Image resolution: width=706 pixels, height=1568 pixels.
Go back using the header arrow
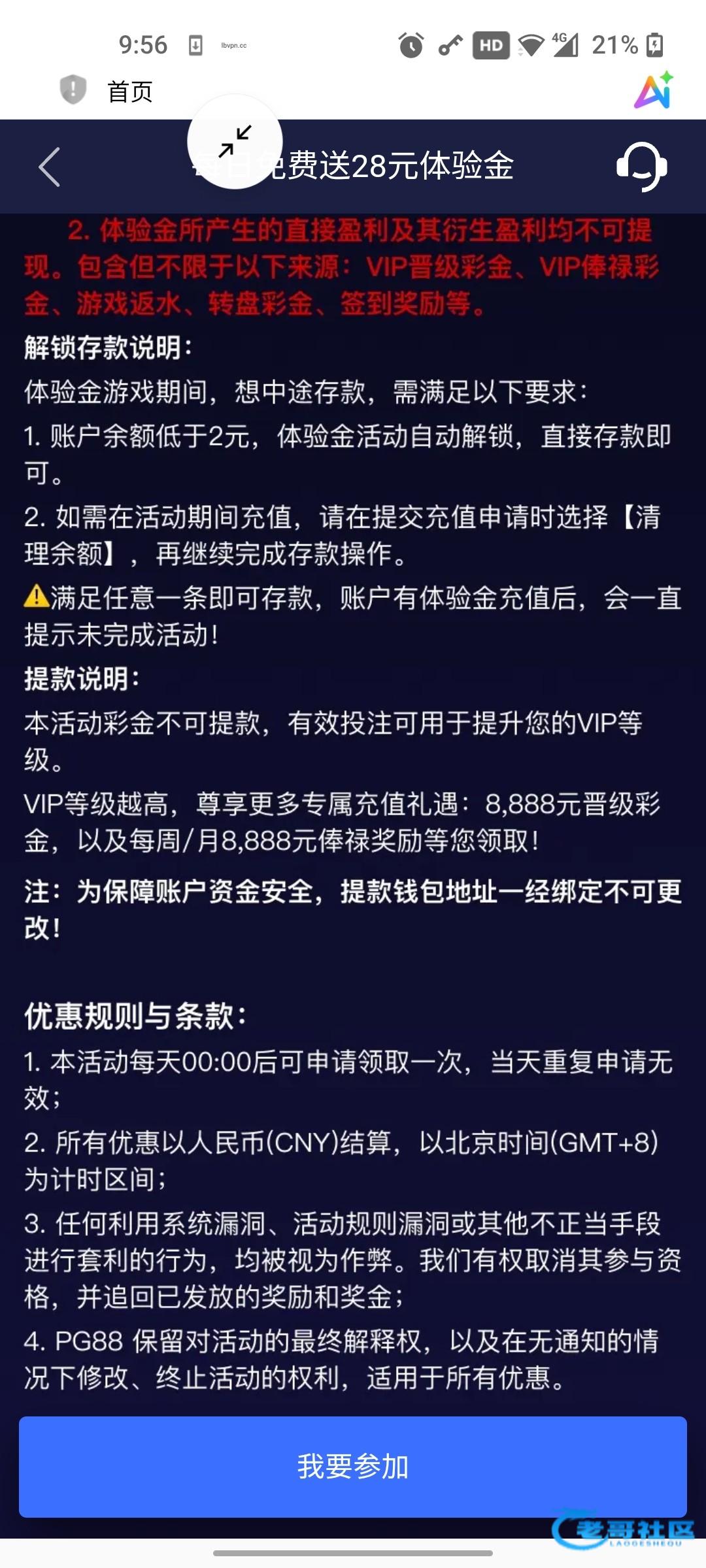coord(50,167)
